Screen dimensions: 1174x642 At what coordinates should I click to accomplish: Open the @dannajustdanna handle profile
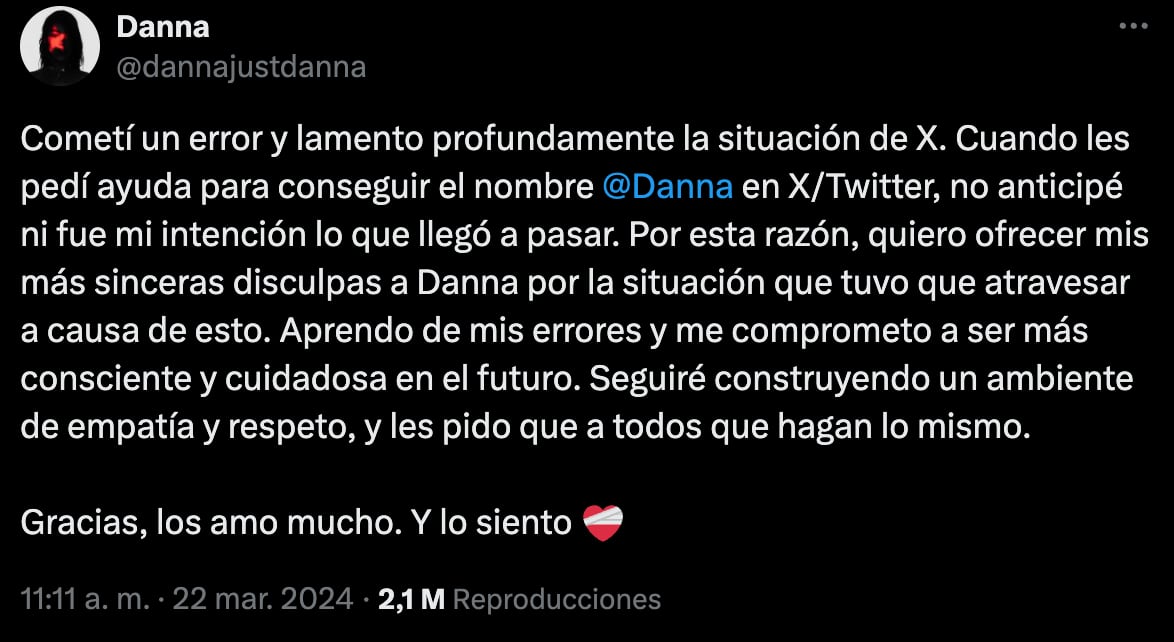click(241, 67)
